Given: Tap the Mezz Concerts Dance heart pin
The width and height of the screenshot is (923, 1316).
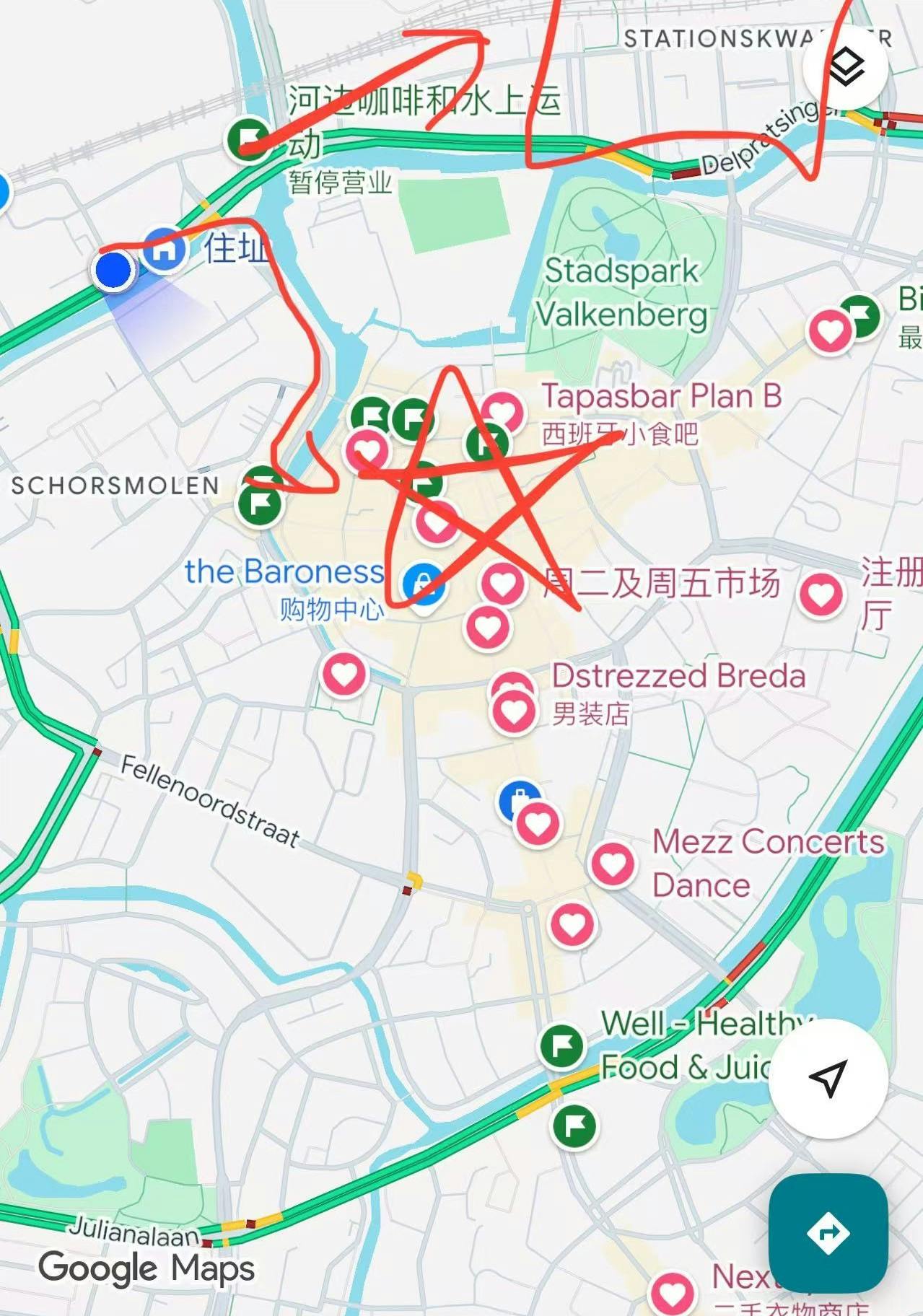Looking at the screenshot, I should 613,864.
